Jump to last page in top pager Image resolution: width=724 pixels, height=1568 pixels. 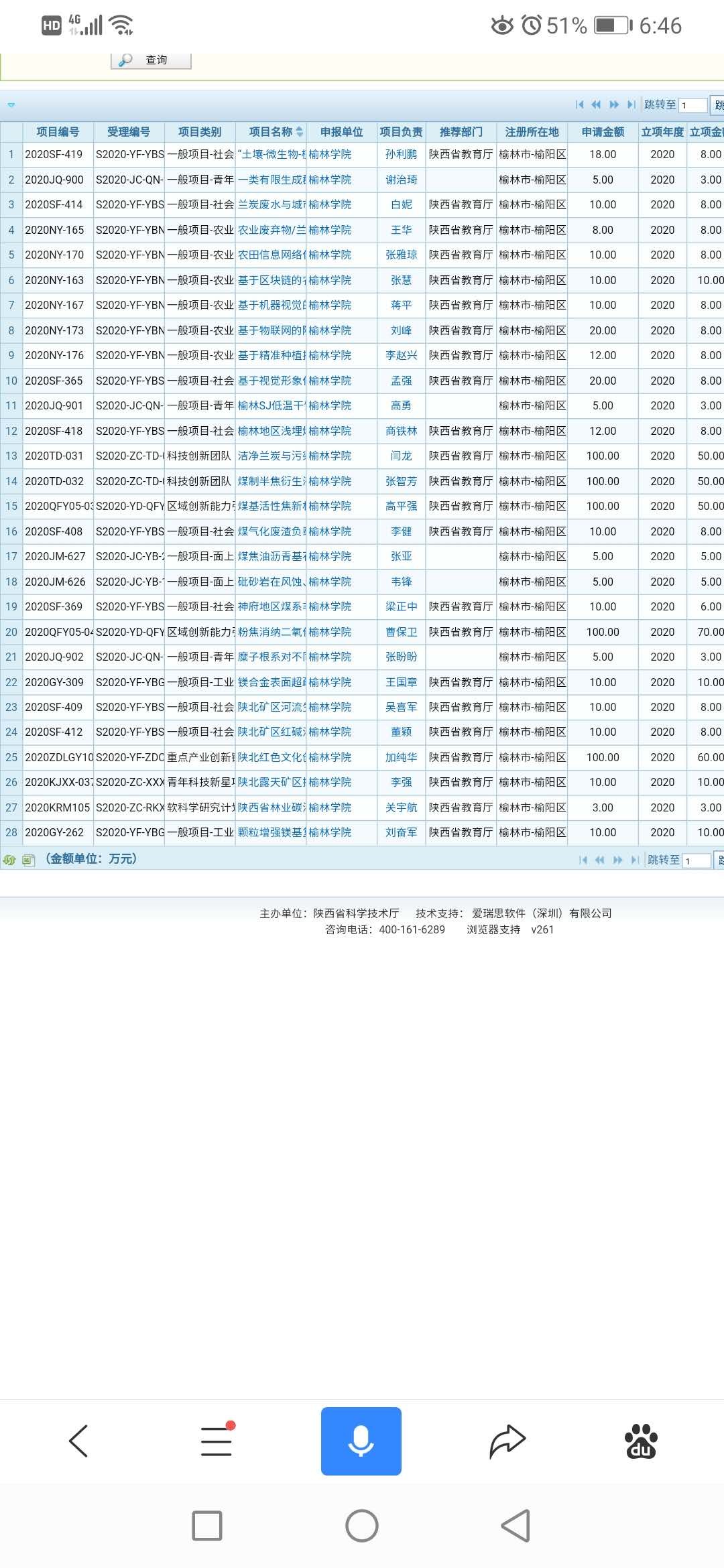click(631, 105)
